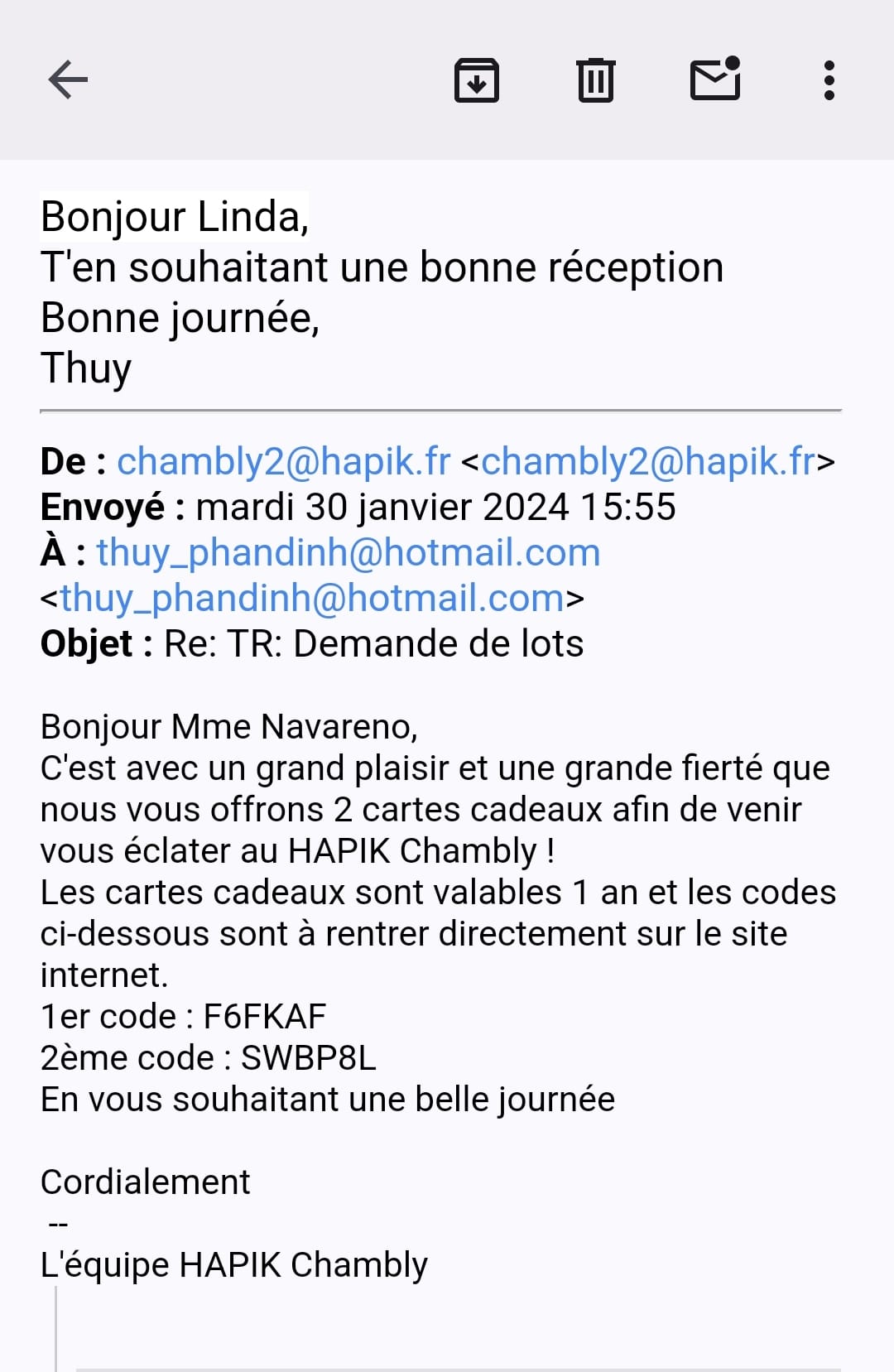
Task: Archive this email
Action: 477,80
